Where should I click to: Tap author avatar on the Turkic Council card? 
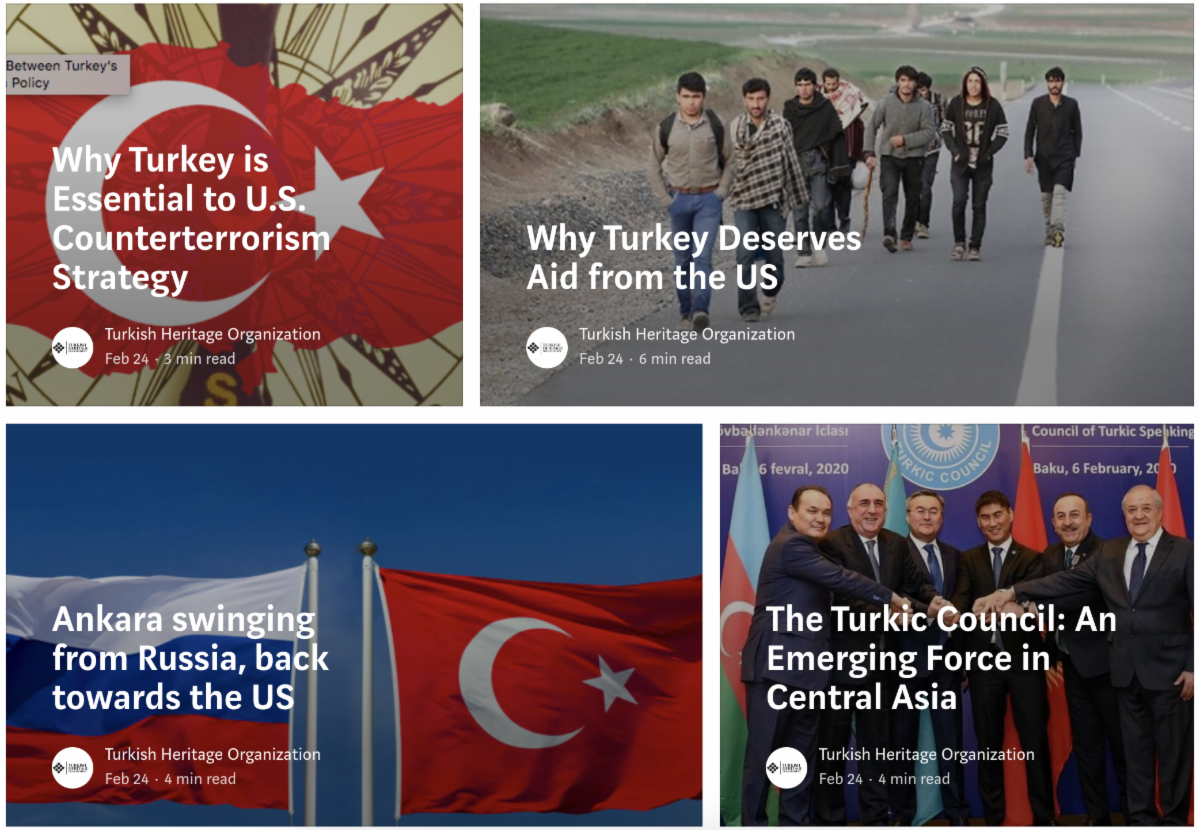pos(786,767)
